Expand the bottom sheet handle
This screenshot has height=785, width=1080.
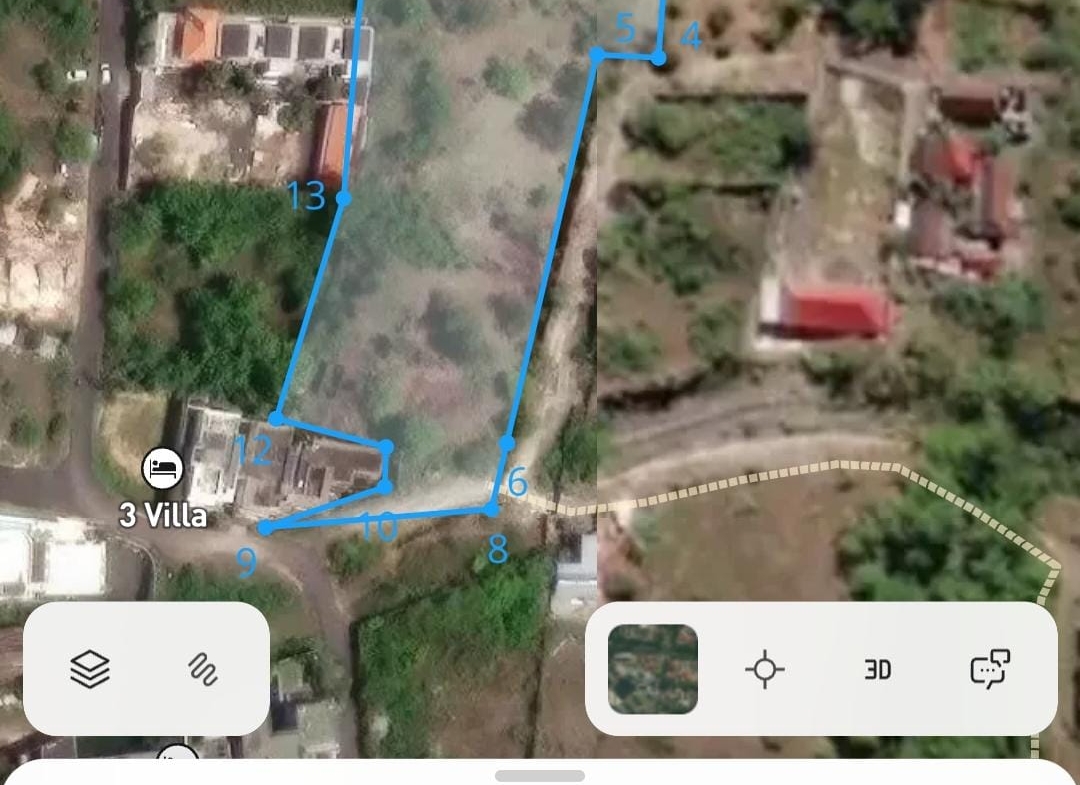point(540,775)
